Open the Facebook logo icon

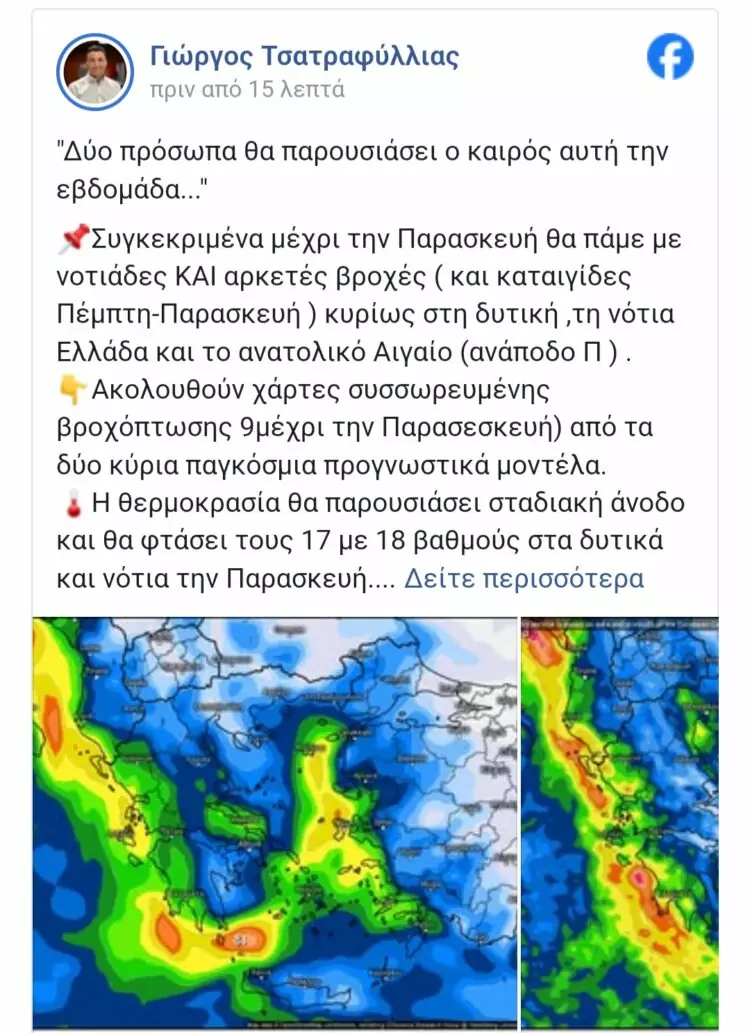pyautogui.click(x=670, y=57)
